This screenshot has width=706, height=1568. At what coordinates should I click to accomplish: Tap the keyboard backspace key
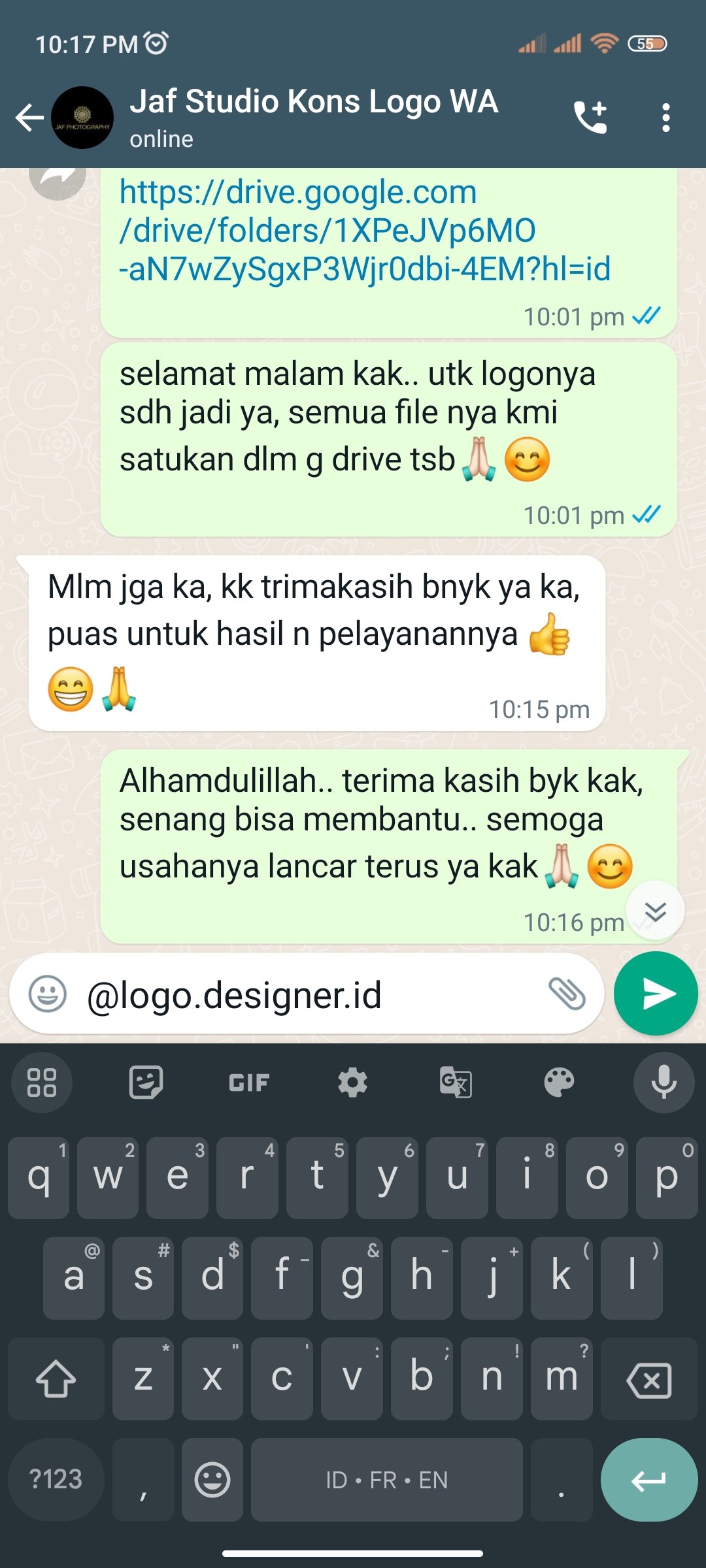648,1379
